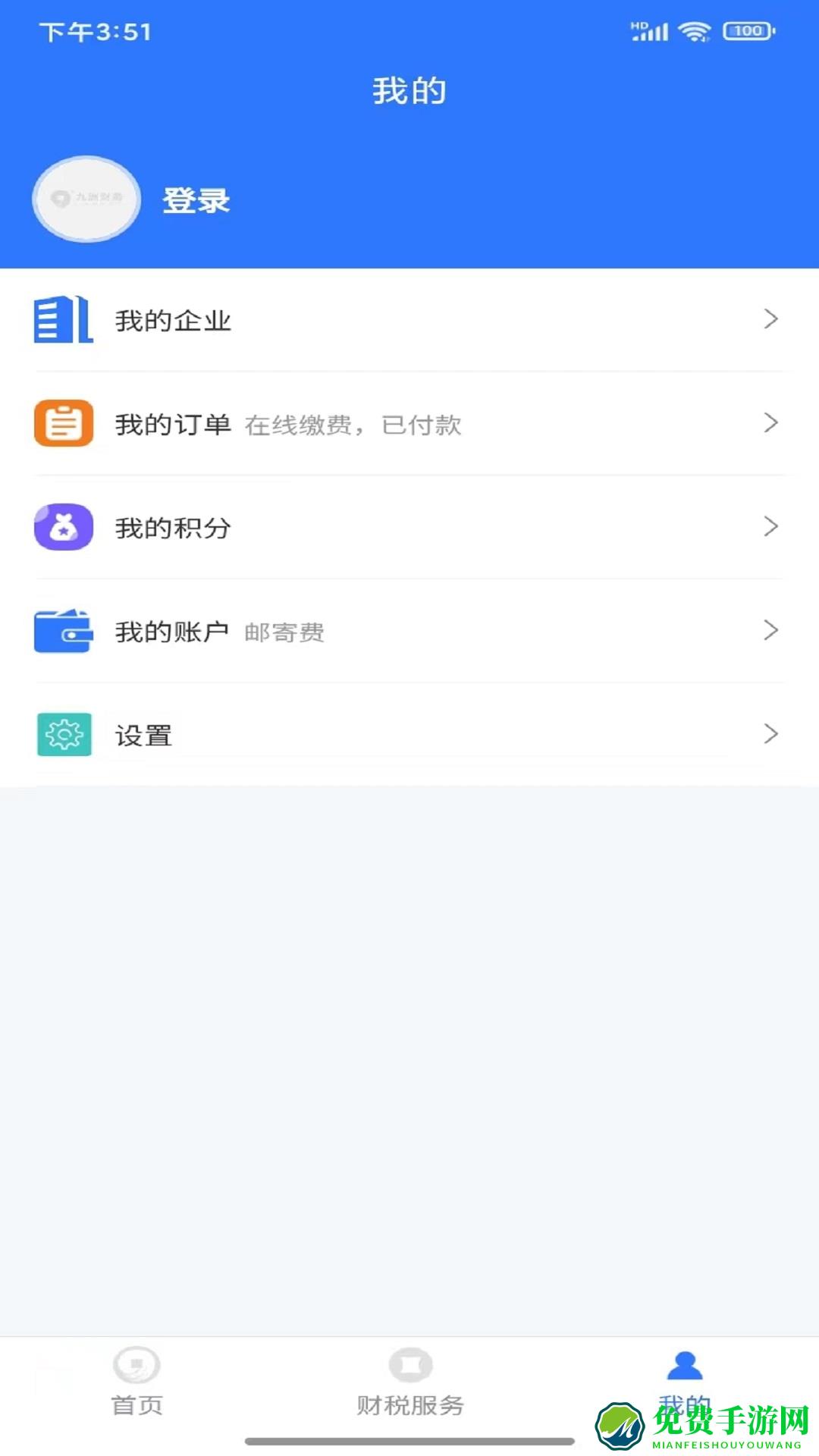Tap the 登录 login button
The height and width of the screenshot is (1456, 819).
194,201
